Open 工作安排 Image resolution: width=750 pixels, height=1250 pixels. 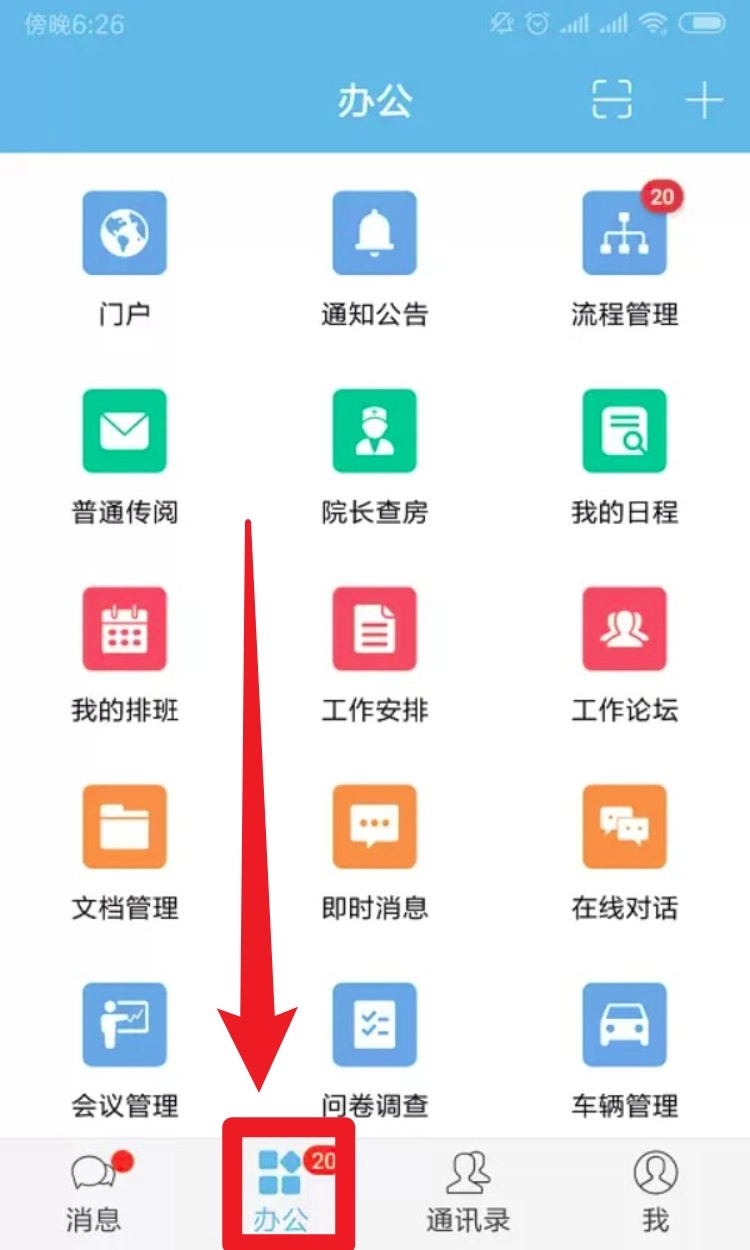click(374, 630)
